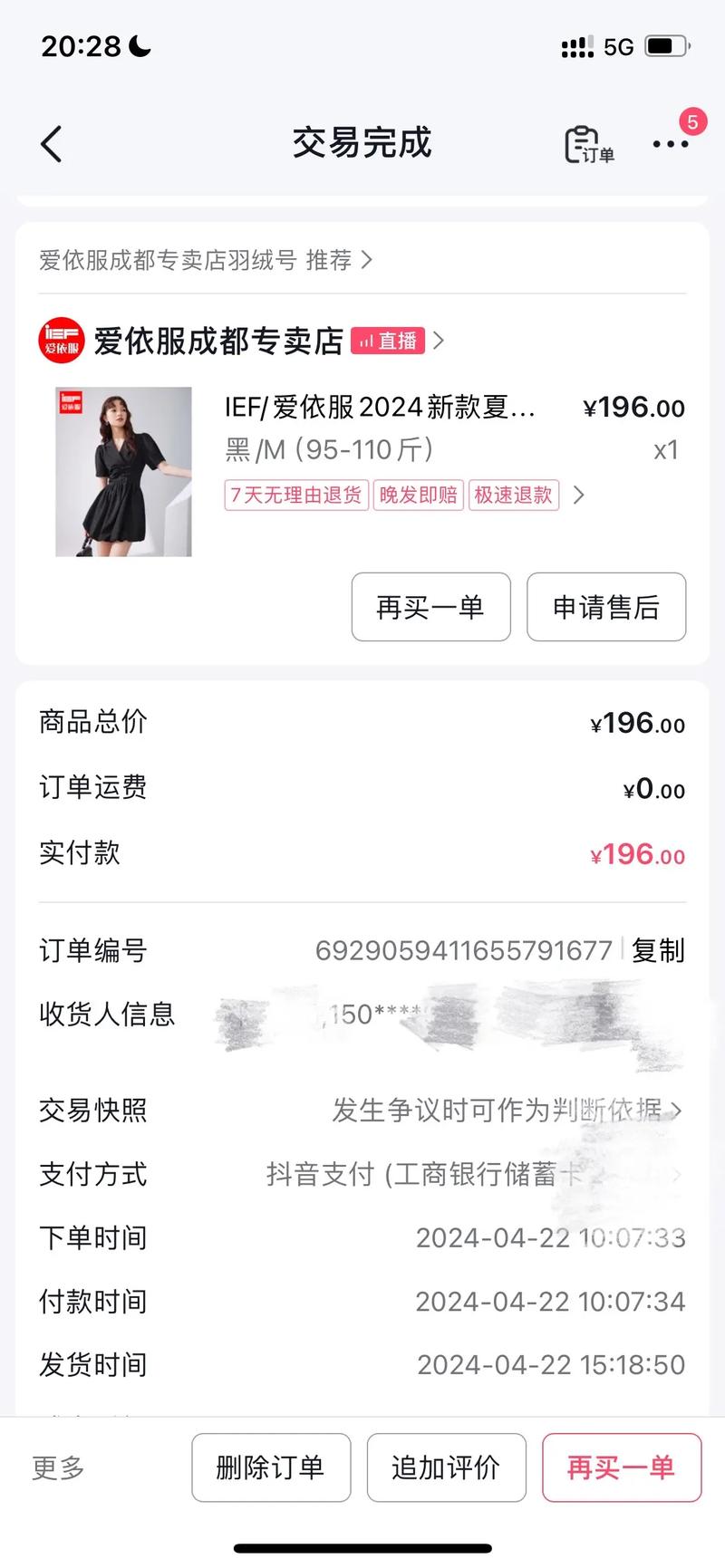Viewport: 725px width, 1568px height.
Task: Open the black dress product thumbnail
Action: point(123,471)
